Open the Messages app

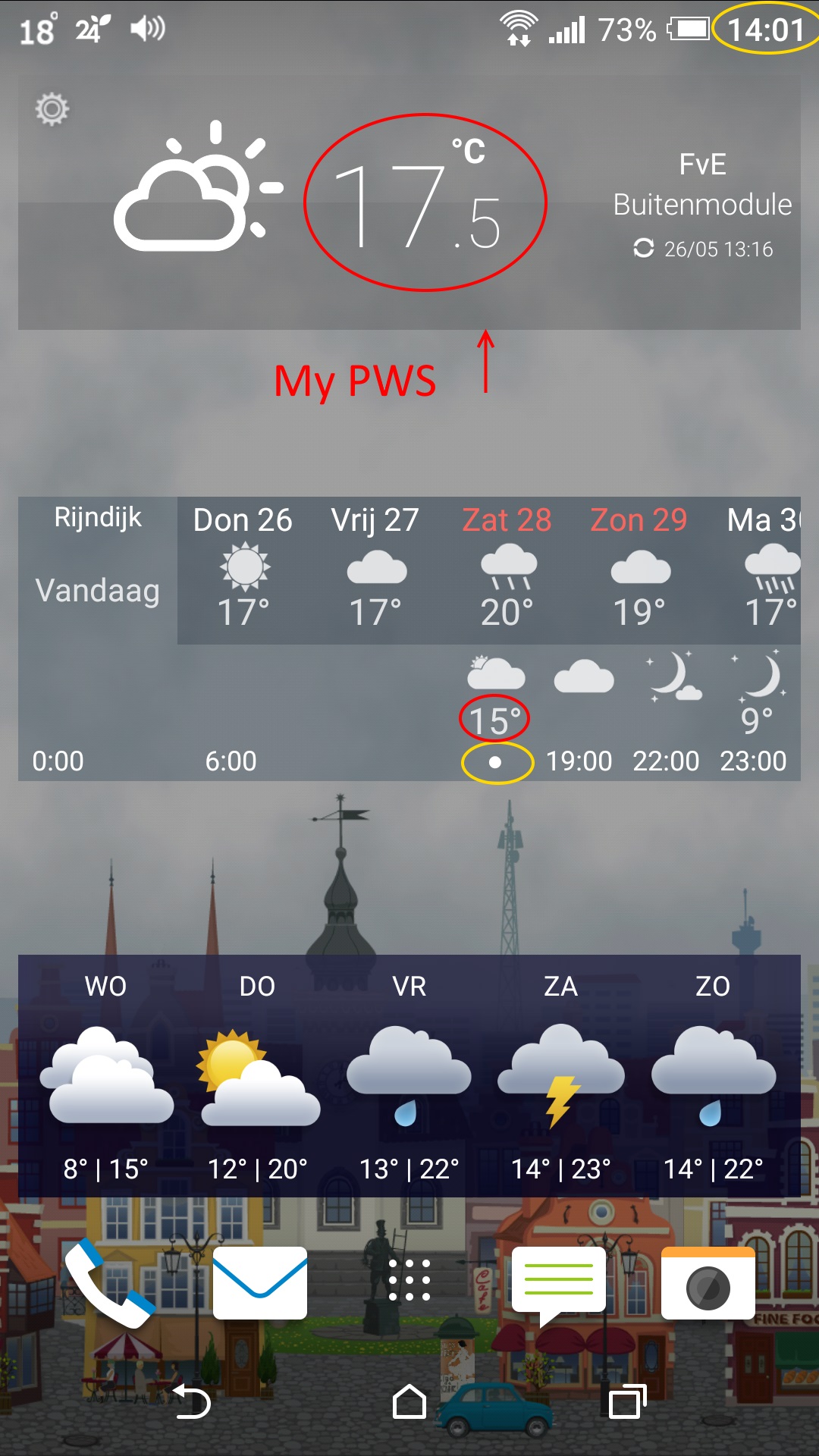[x=559, y=1283]
